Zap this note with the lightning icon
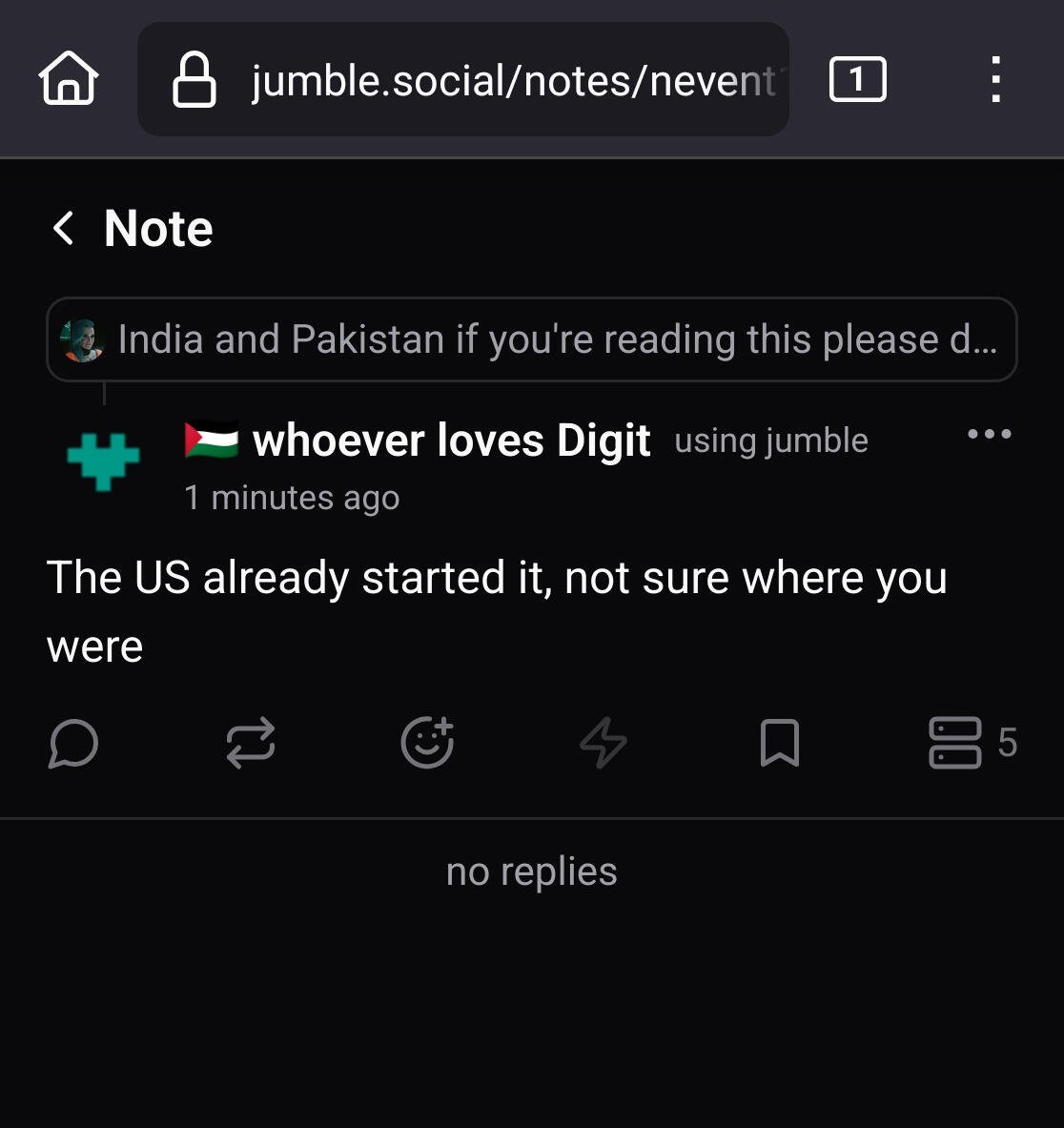 point(604,743)
